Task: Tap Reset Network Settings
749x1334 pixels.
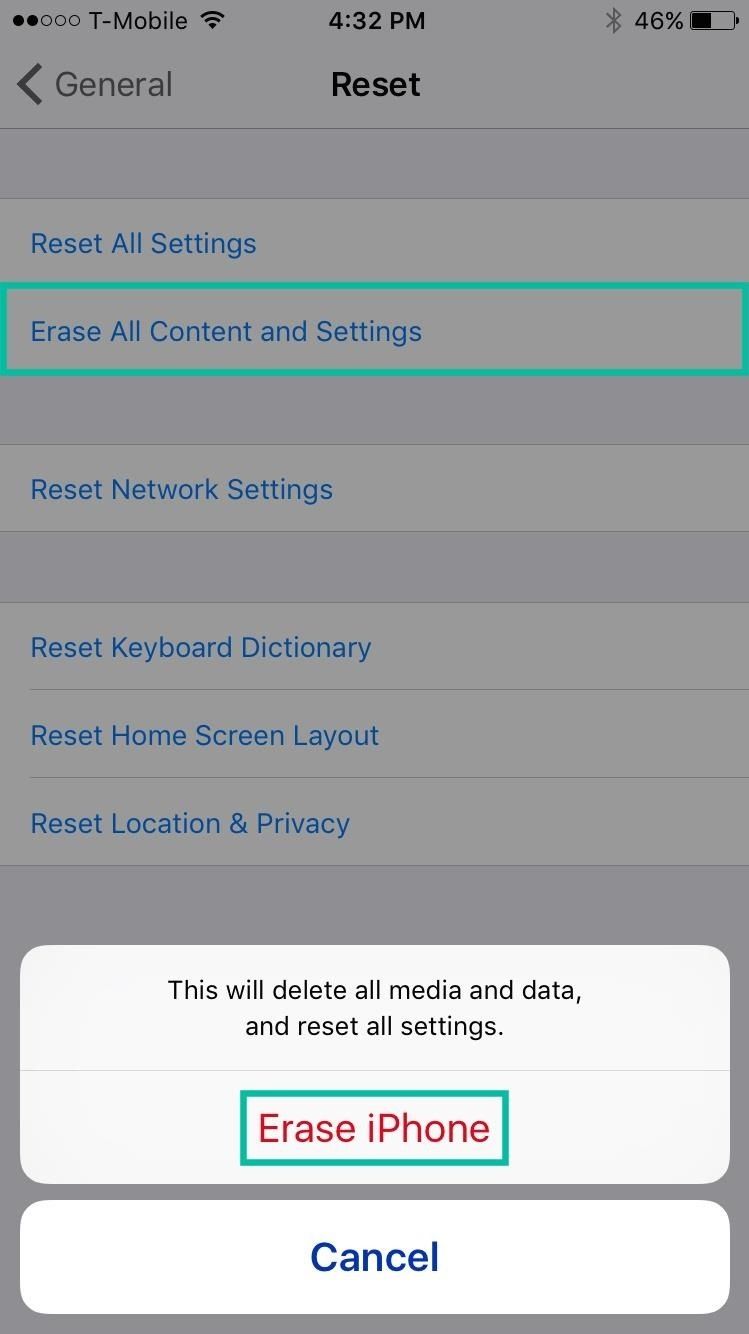Action: (181, 489)
